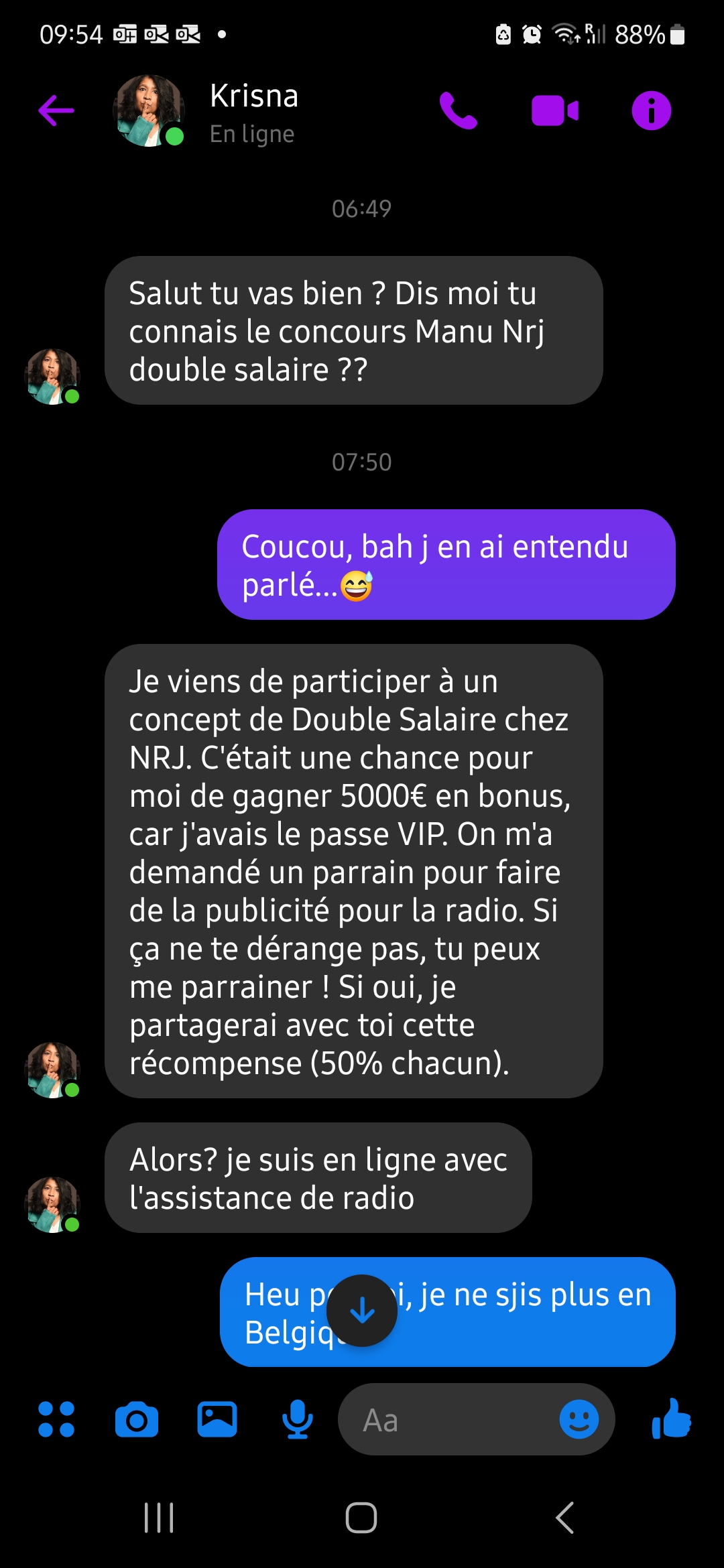Tap the system home button

[361, 1518]
